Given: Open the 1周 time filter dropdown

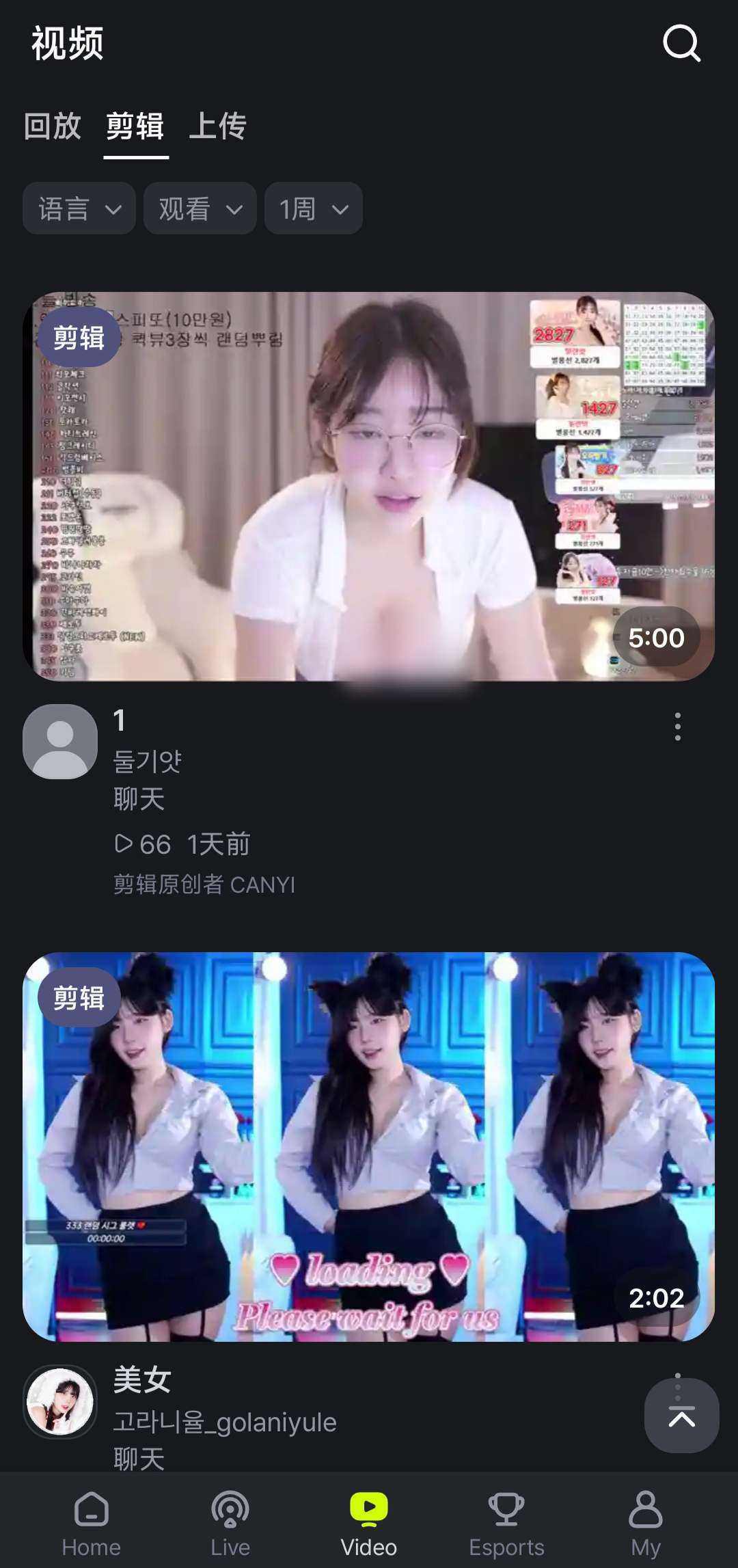Looking at the screenshot, I should point(312,208).
